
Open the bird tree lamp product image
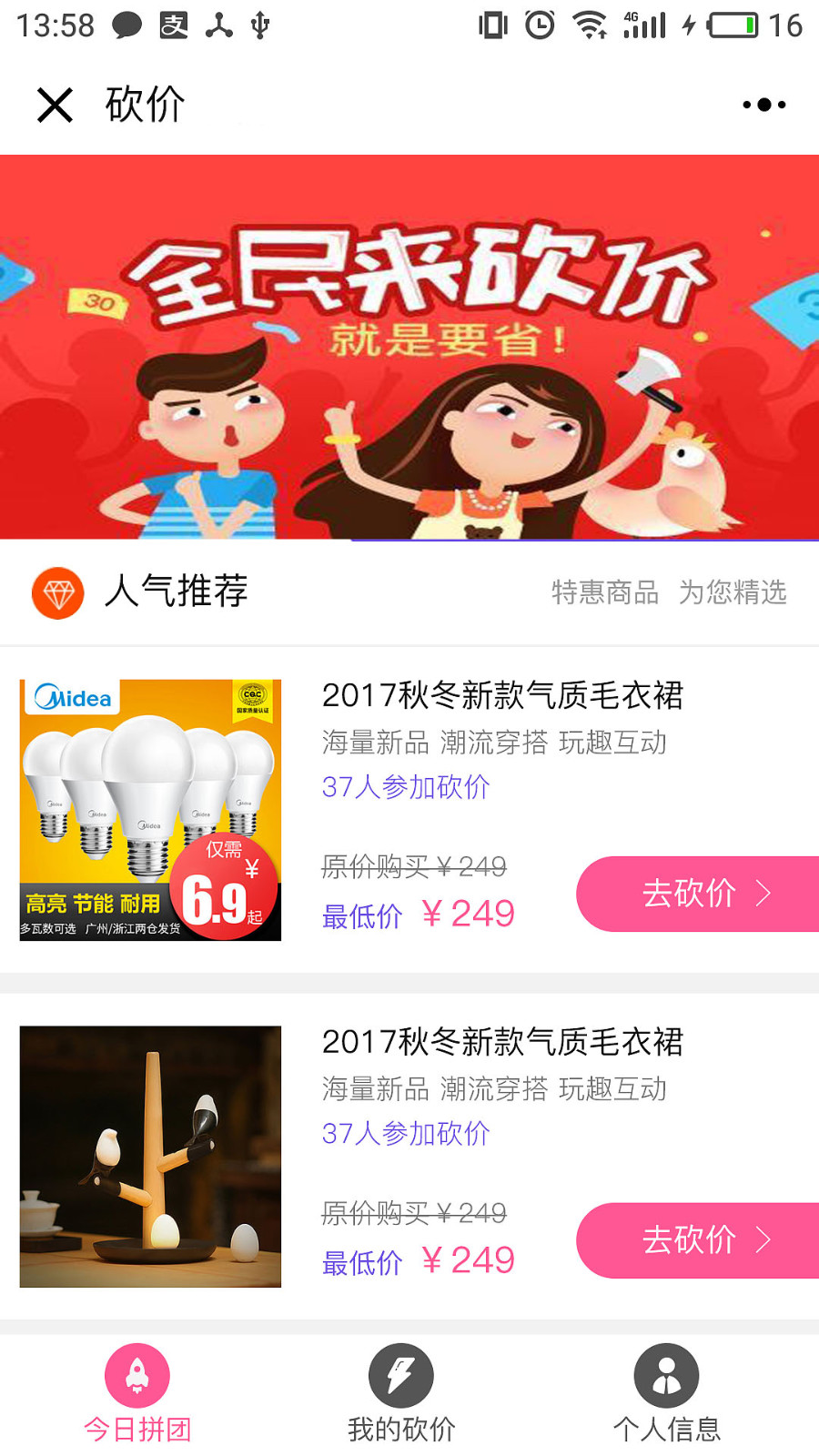point(150,1157)
